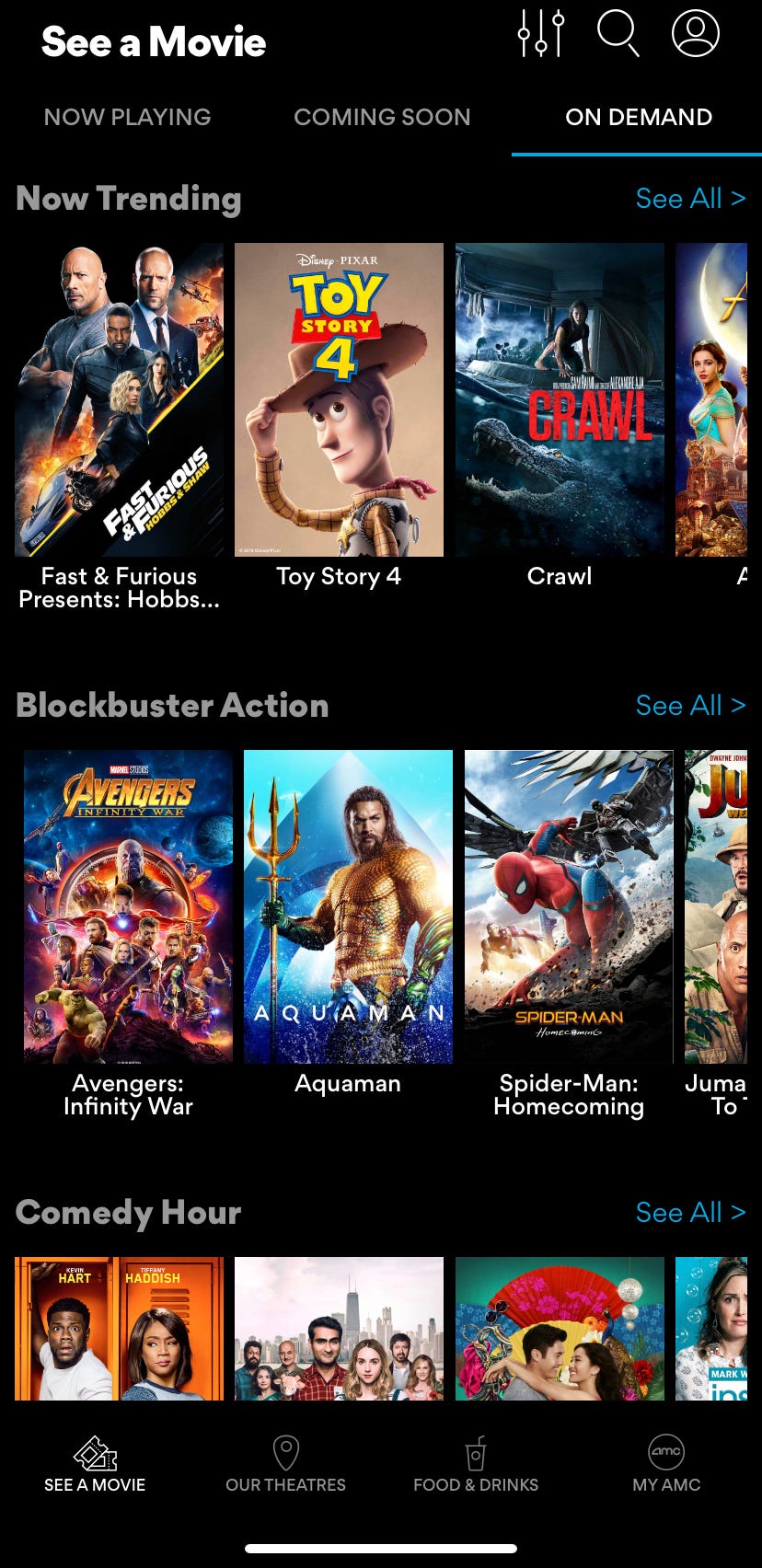Switch to the Coming Soon tab
The width and height of the screenshot is (762, 1568).
coord(382,117)
